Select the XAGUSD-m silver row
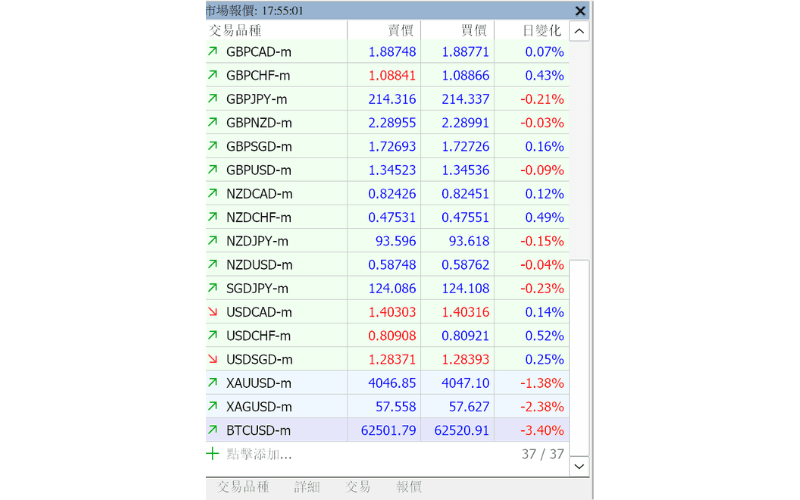The width and height of the screenshot is (800, 500). coord(387,407)
